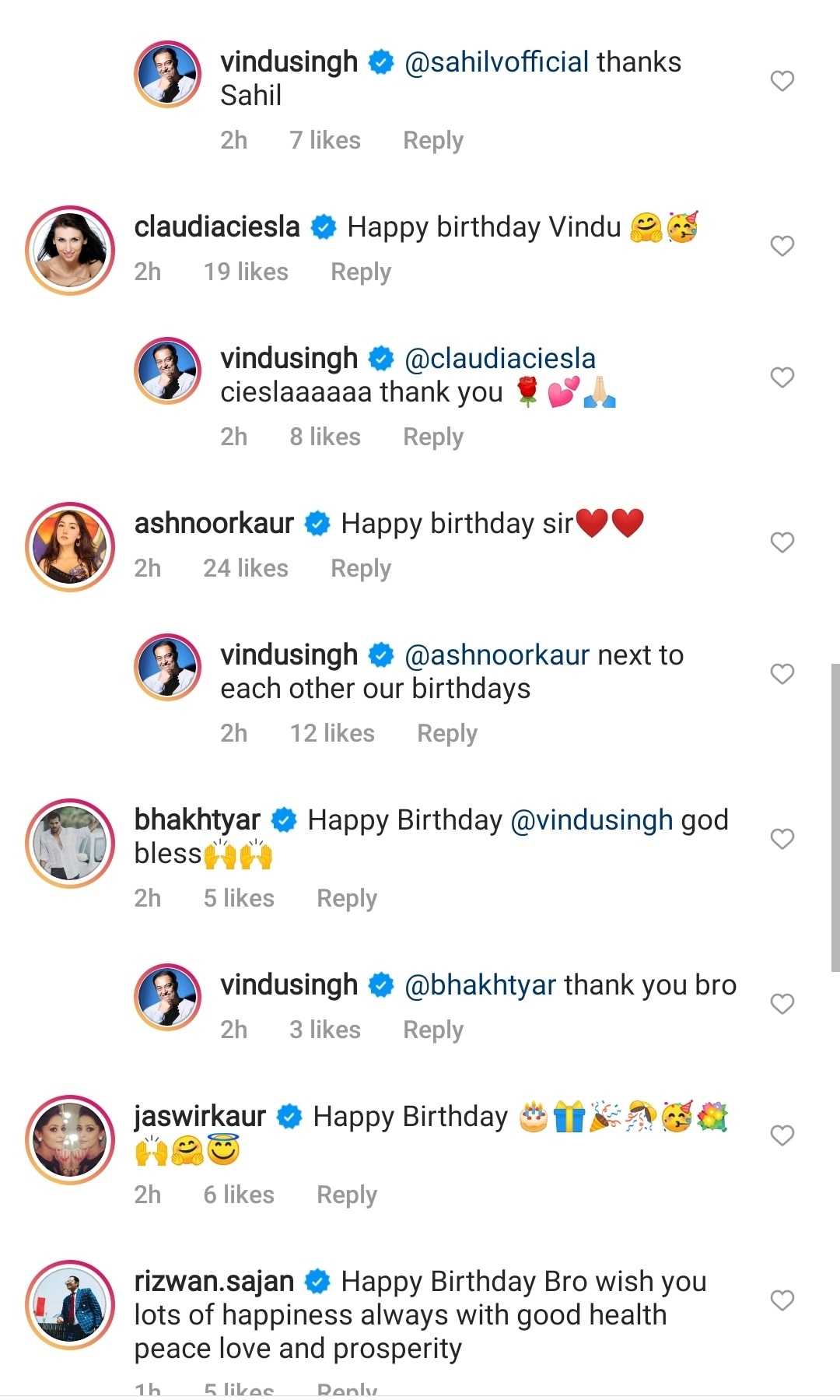Like ashnoorkaur's Happy birthday sir comment
840x1400 pixels.
782,542
